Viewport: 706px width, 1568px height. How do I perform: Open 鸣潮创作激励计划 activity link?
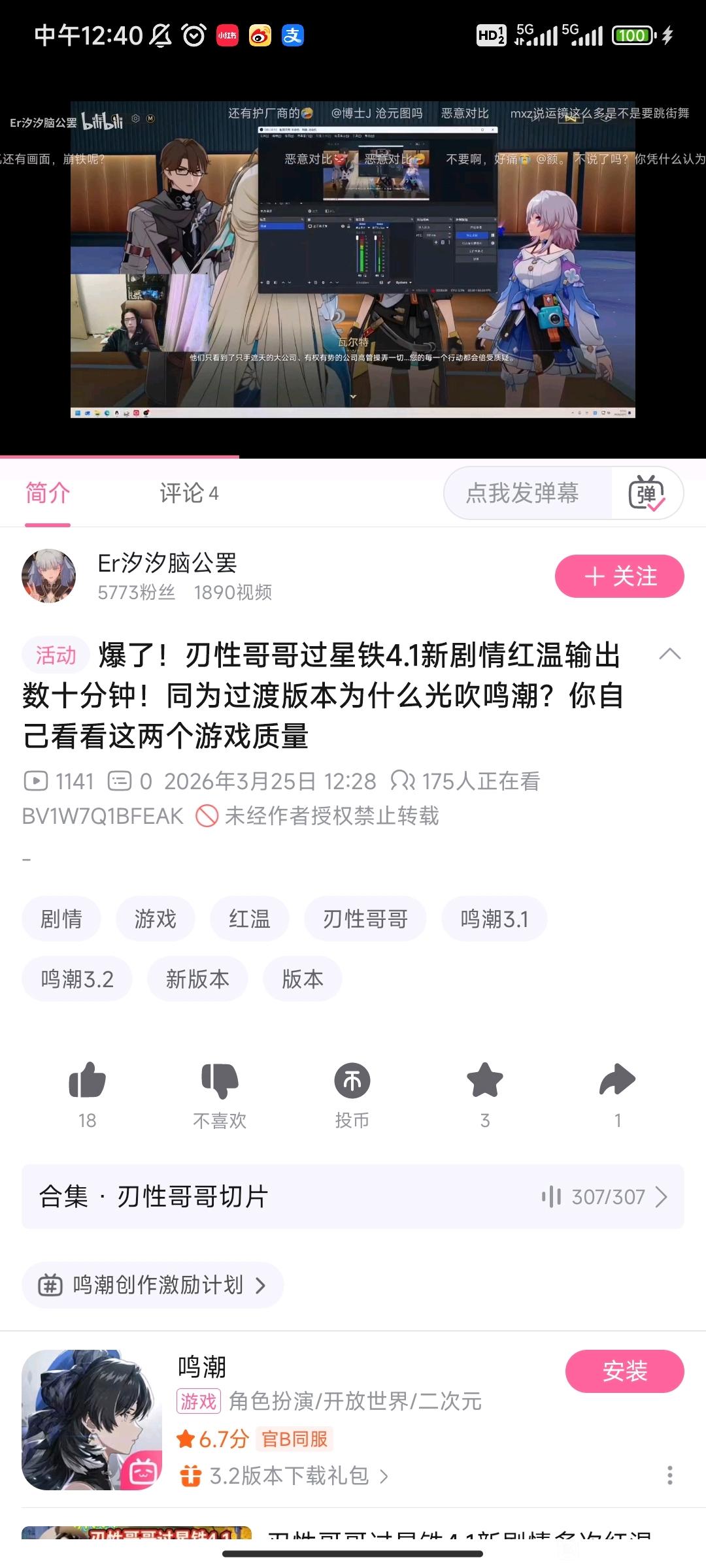point(153,1285)
